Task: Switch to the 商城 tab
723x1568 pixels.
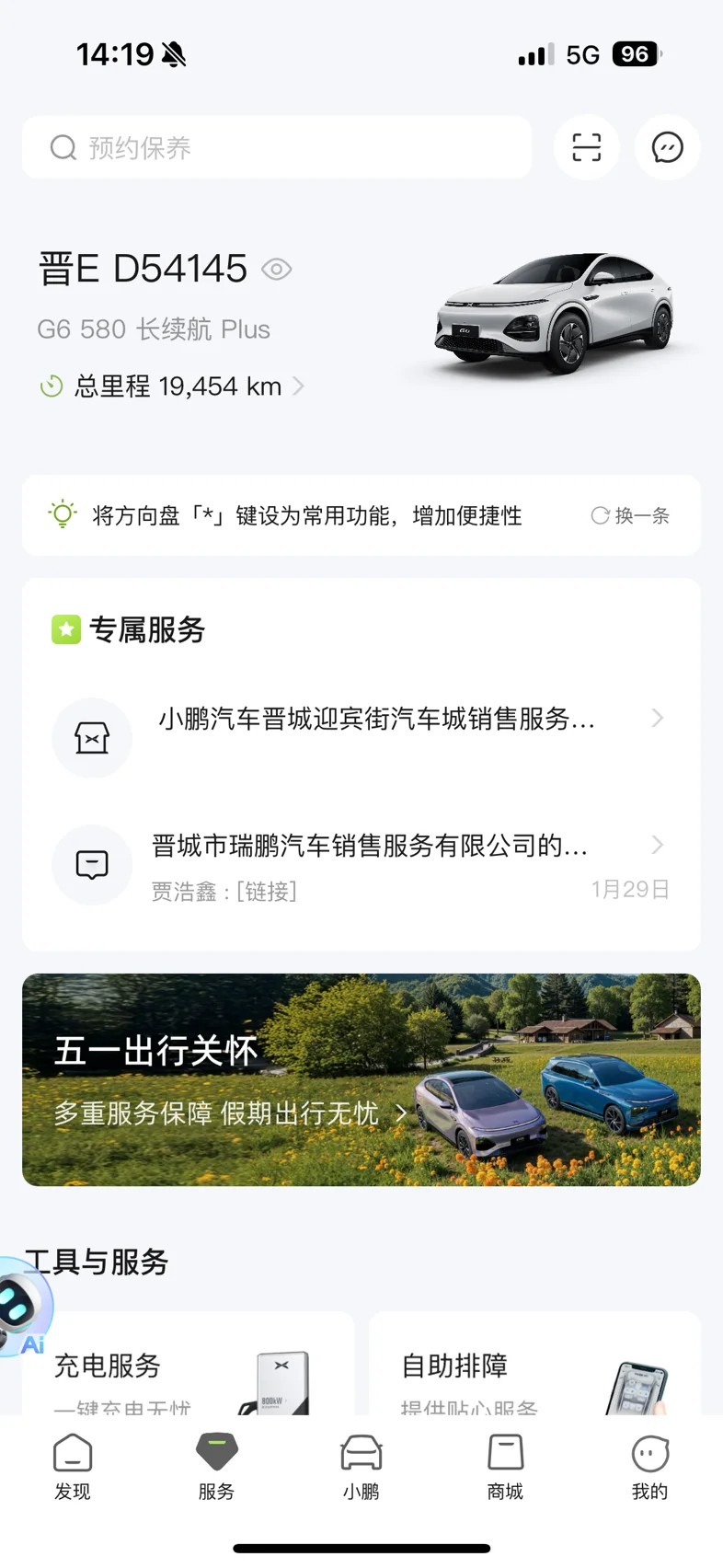Action: (505, 1467)
